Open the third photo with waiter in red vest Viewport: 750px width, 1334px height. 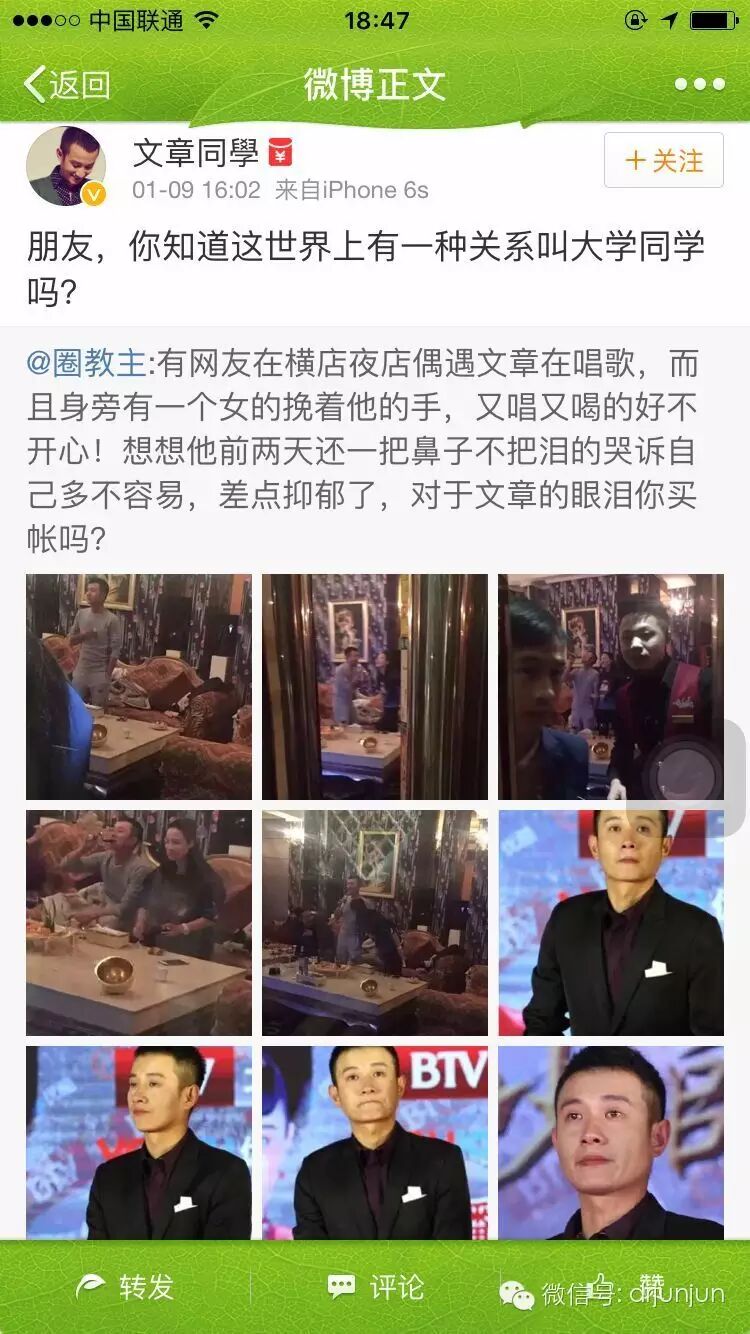(611, 686)
